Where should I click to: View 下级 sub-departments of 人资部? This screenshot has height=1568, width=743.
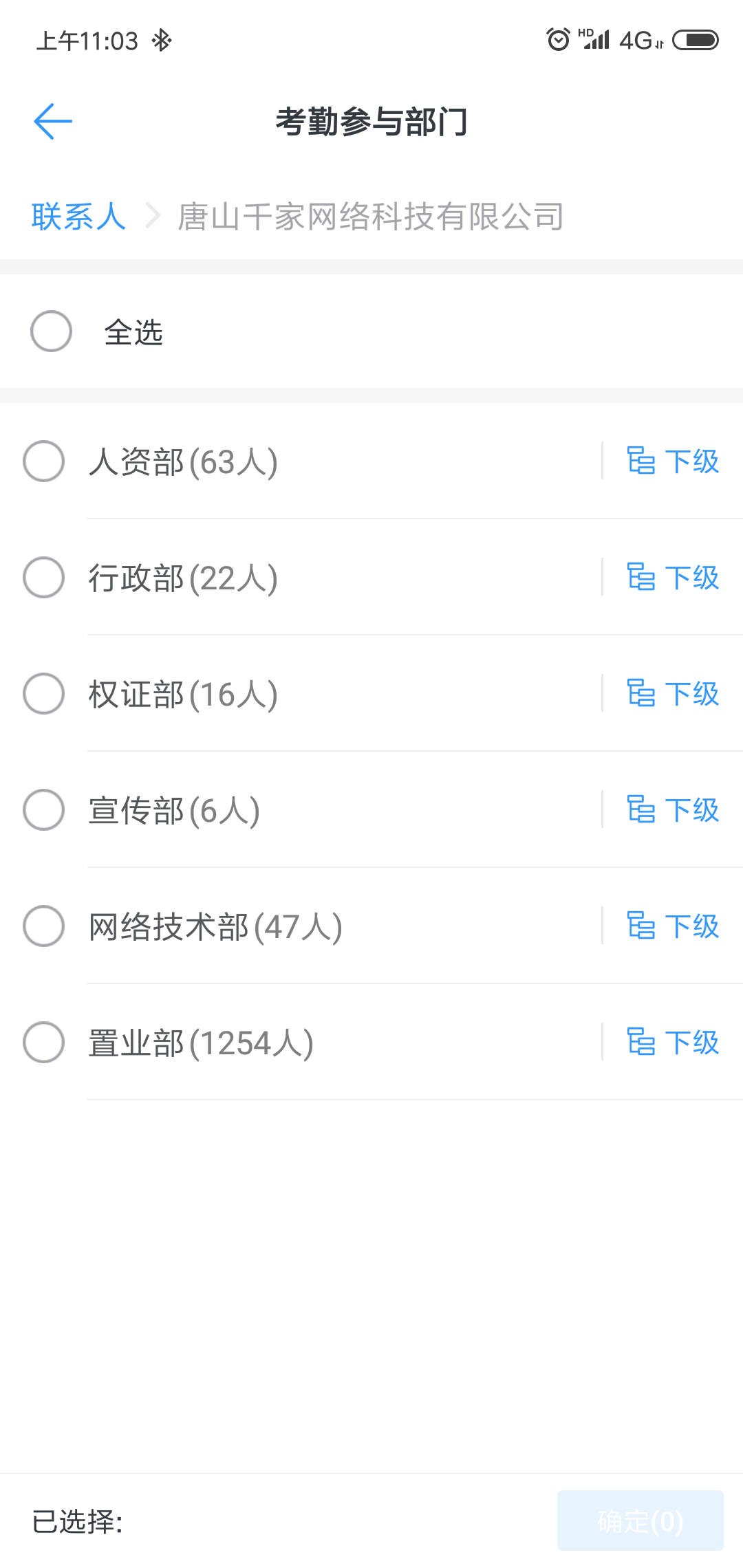pos(673,461)
